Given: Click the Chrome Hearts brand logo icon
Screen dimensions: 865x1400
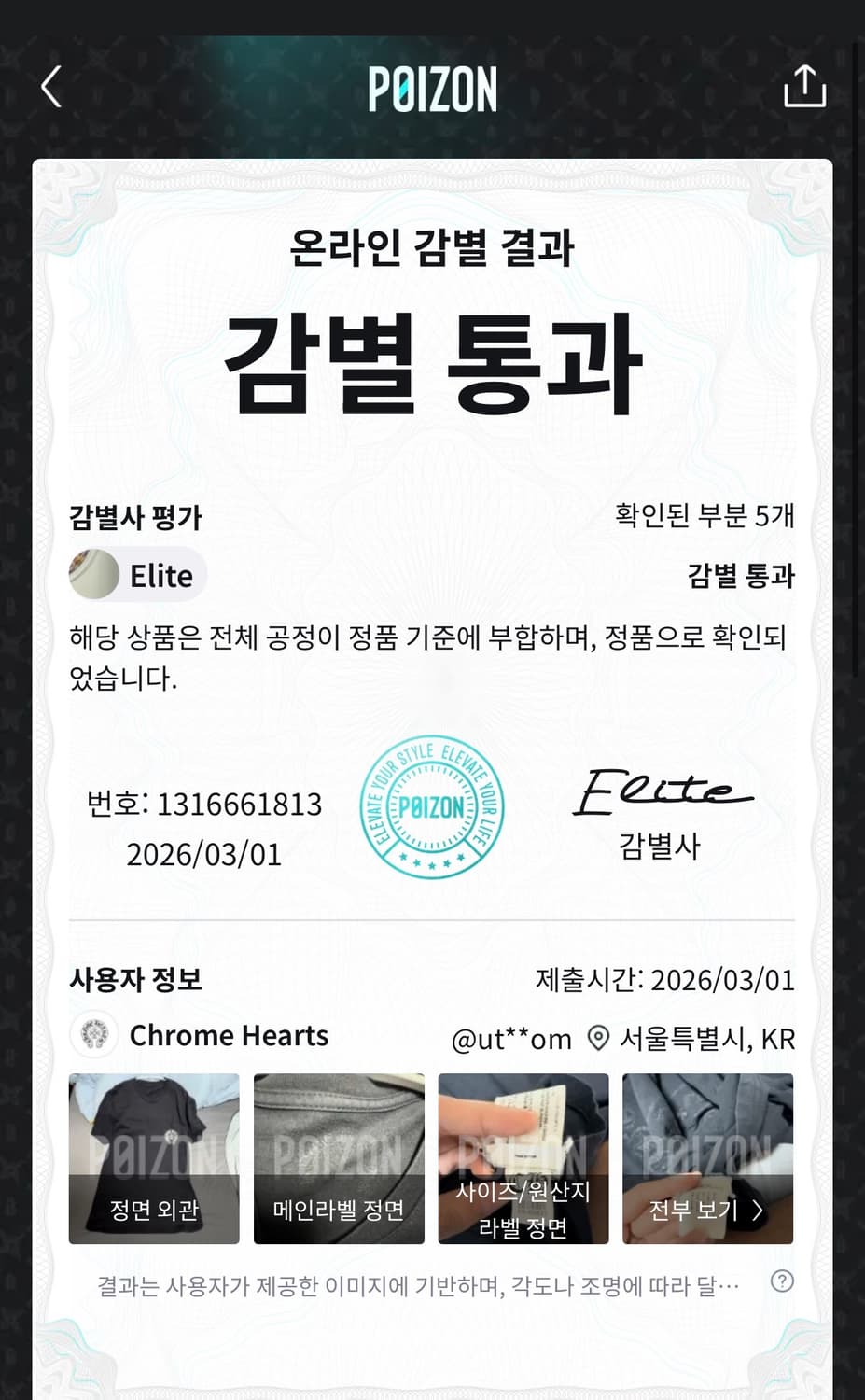Looking at the screenshot, I should point(92,1036).
